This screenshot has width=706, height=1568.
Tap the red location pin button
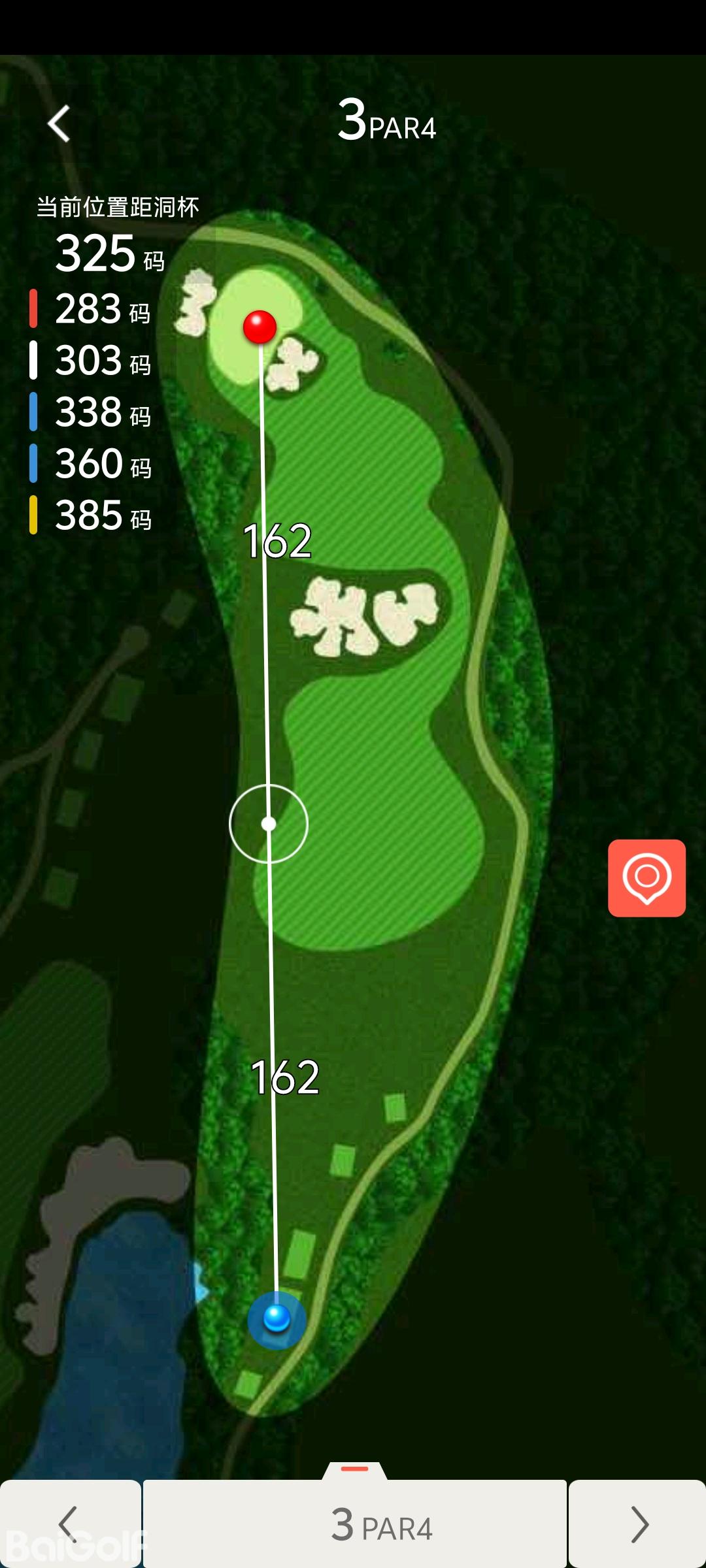tap(647, 877)
